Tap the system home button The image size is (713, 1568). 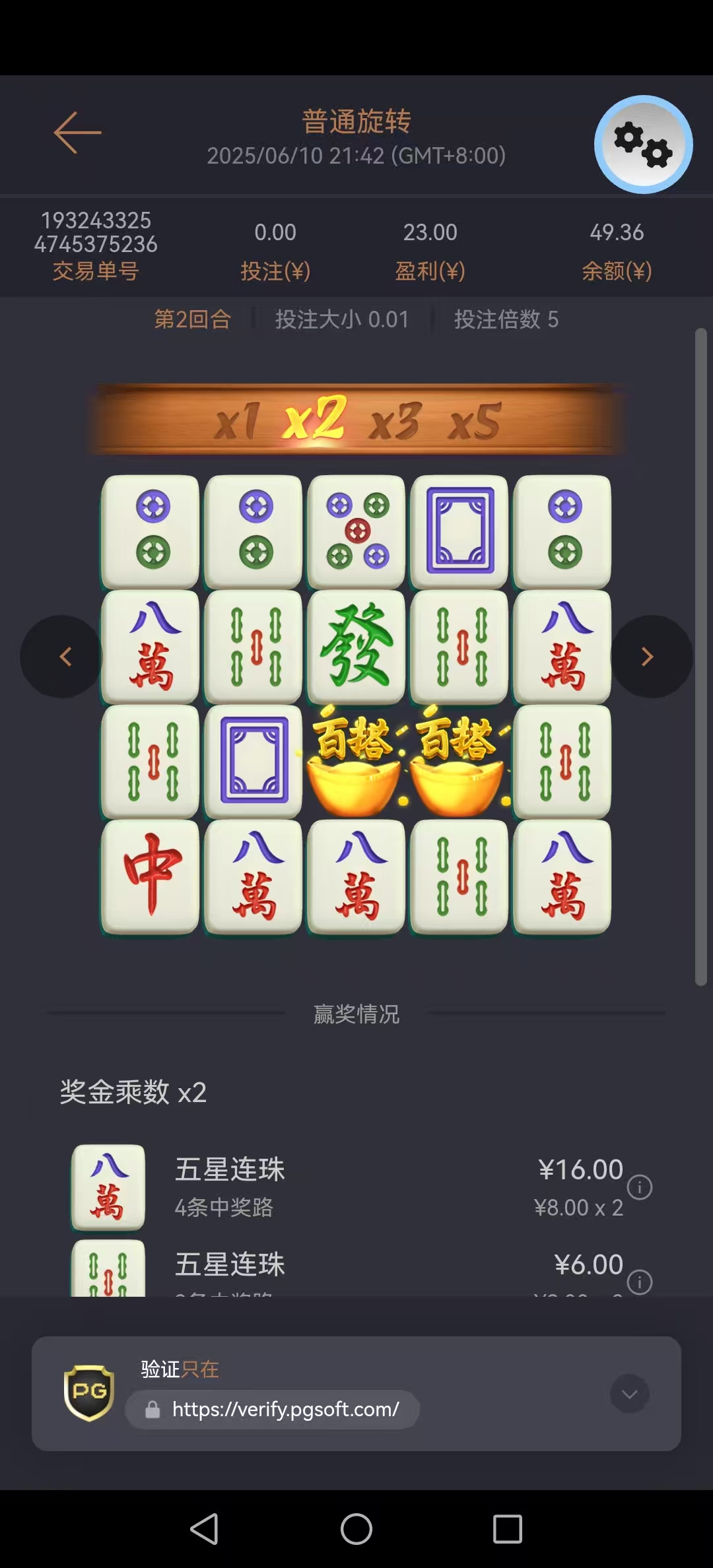pyautogui.click(x=356, y=1529)
